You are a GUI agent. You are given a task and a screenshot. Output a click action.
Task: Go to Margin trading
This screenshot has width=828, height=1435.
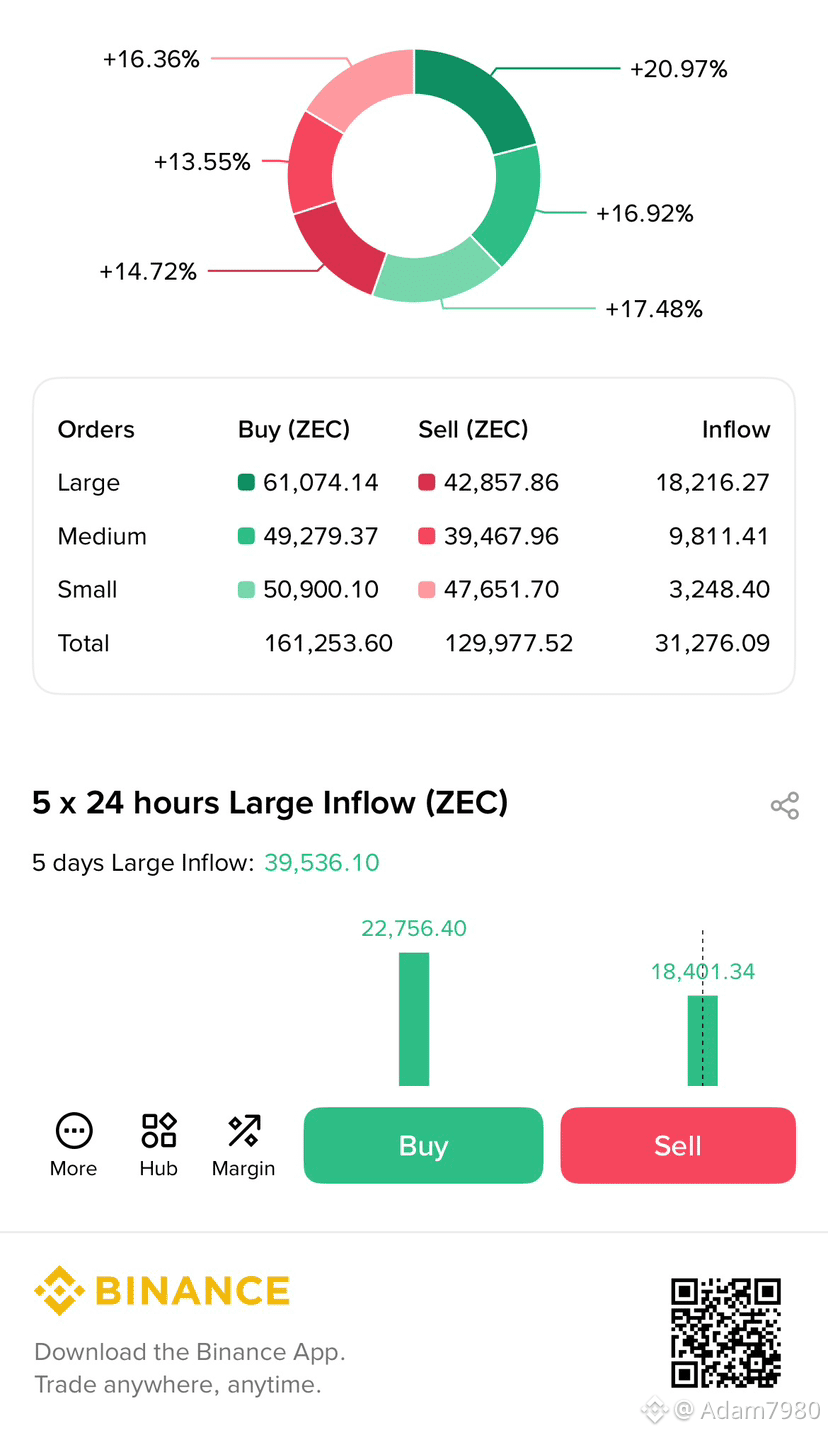[x=243, y=1146]
